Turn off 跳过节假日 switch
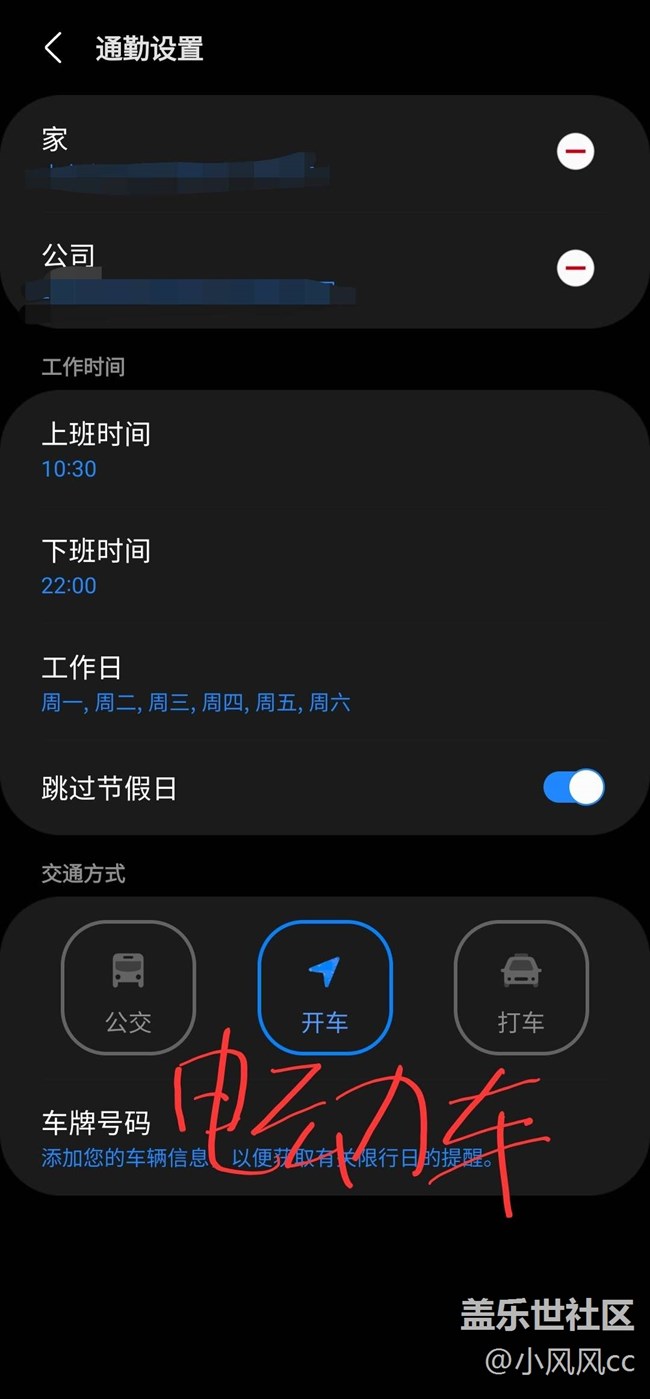 pyautogui.click(x=574, y=787)
